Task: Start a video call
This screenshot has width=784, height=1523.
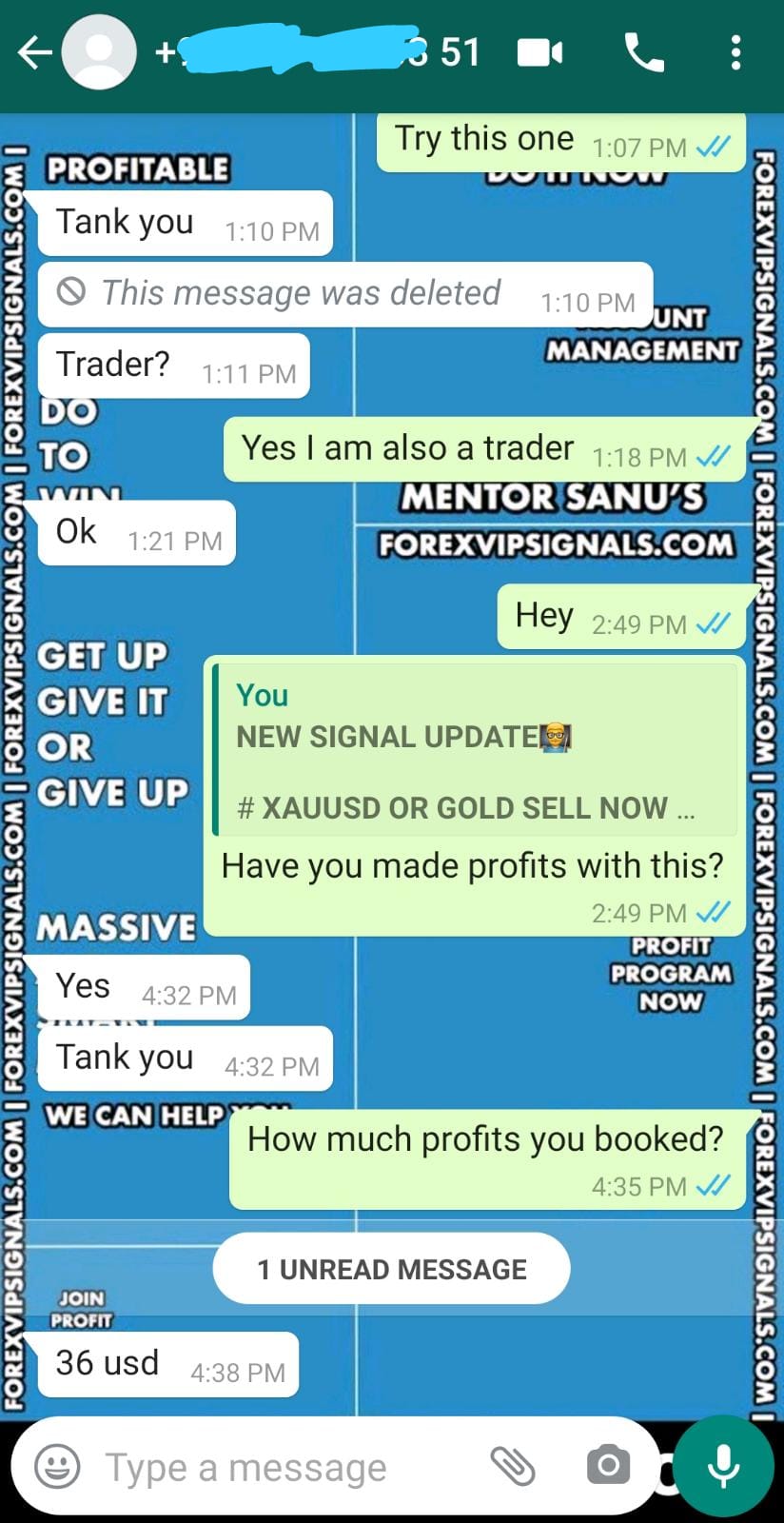Action: 539,53
